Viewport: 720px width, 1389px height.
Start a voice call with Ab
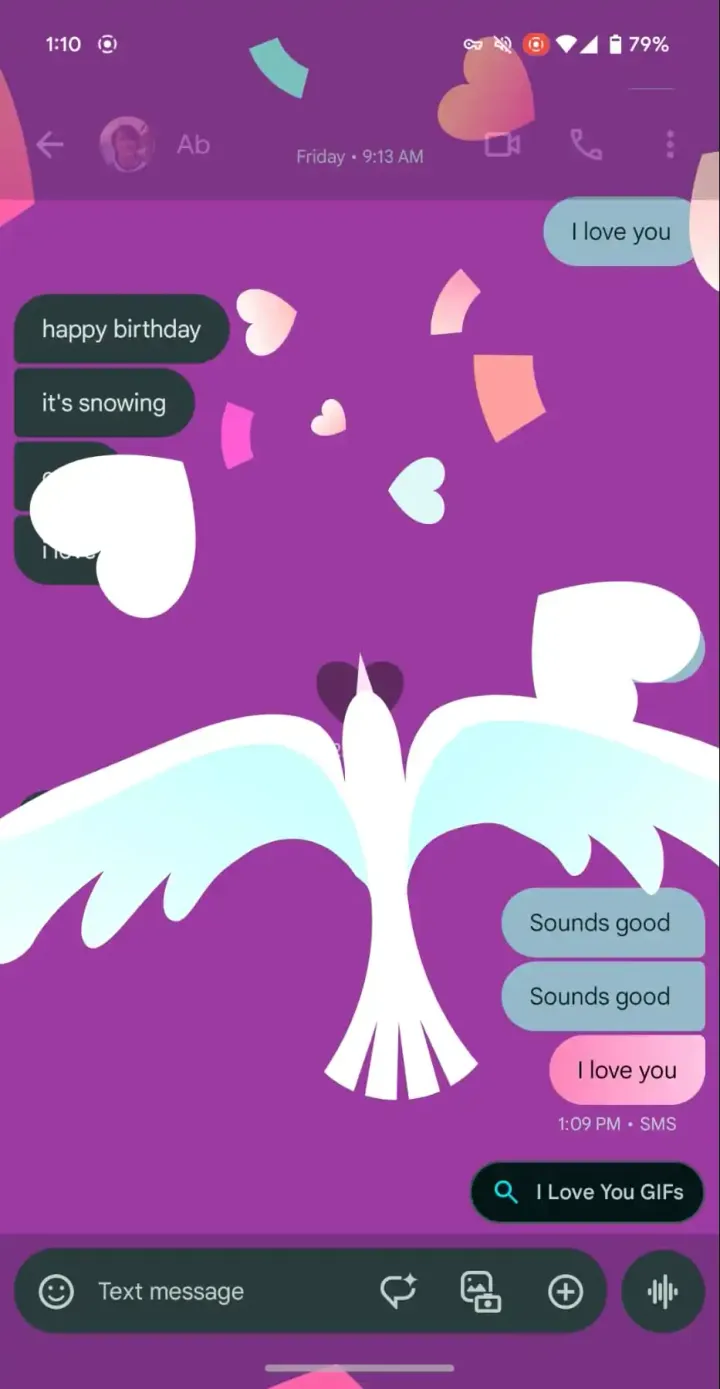(585, 144)
